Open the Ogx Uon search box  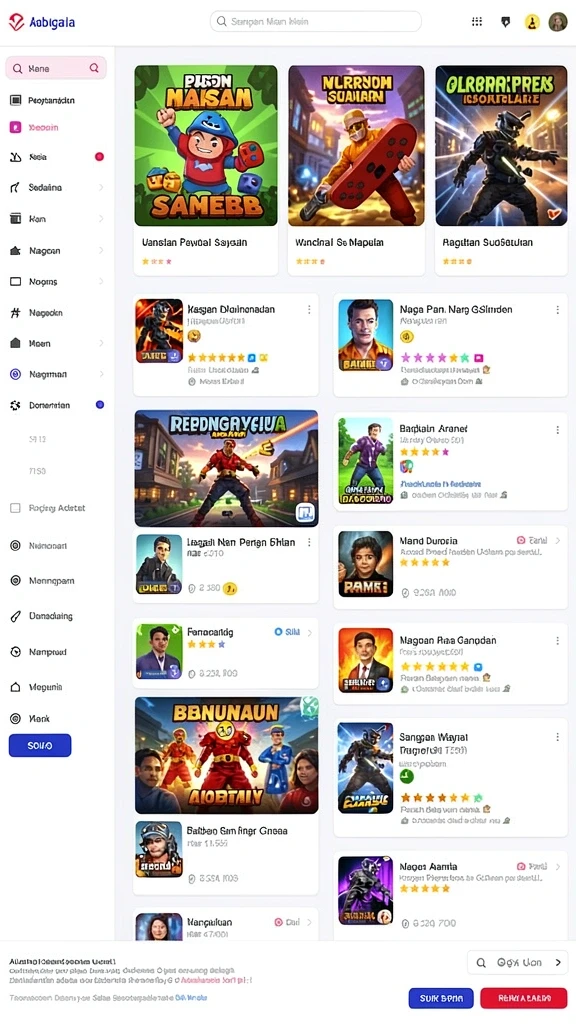tap(517, 962)
